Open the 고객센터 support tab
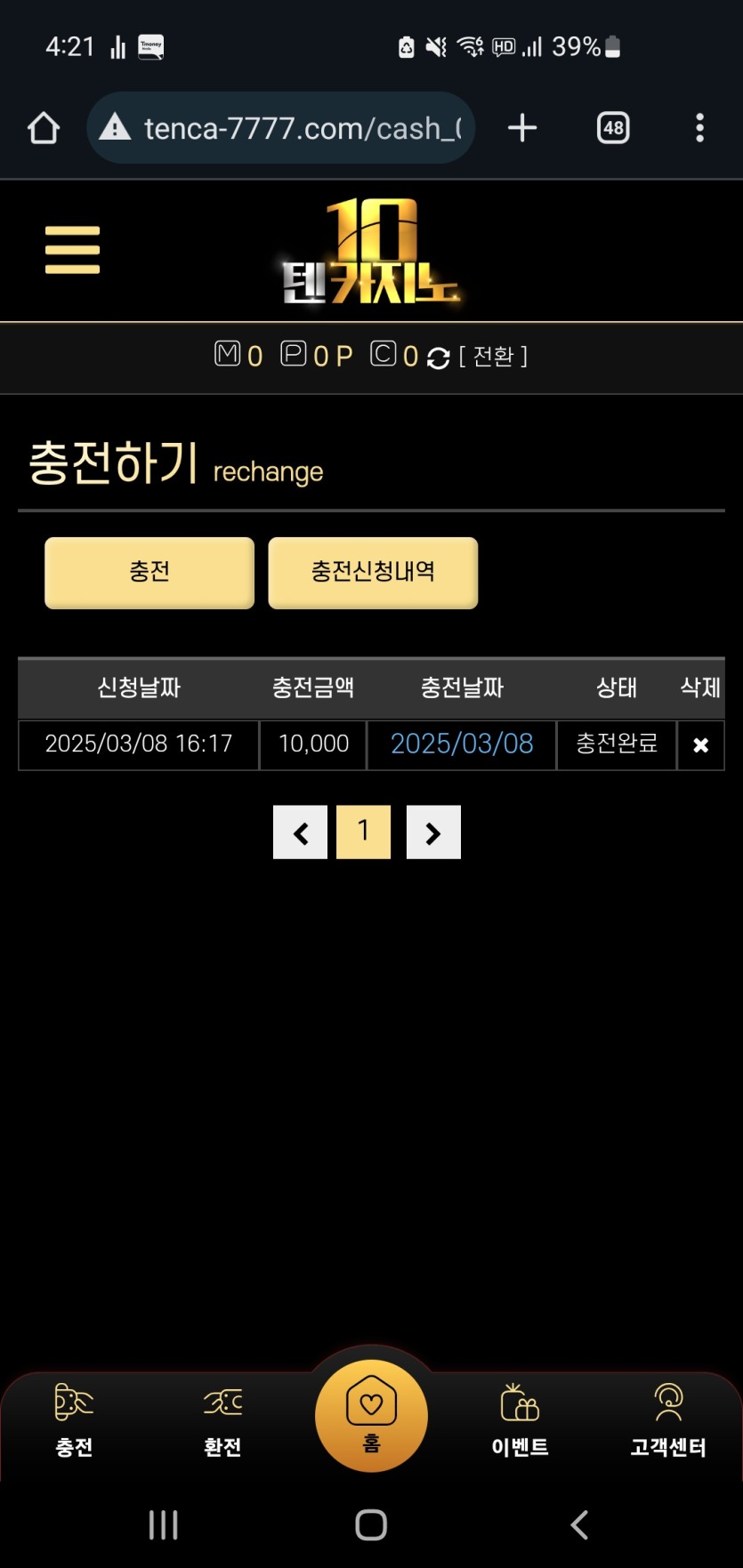743x1568 pixels. (x=668, y=1420)
